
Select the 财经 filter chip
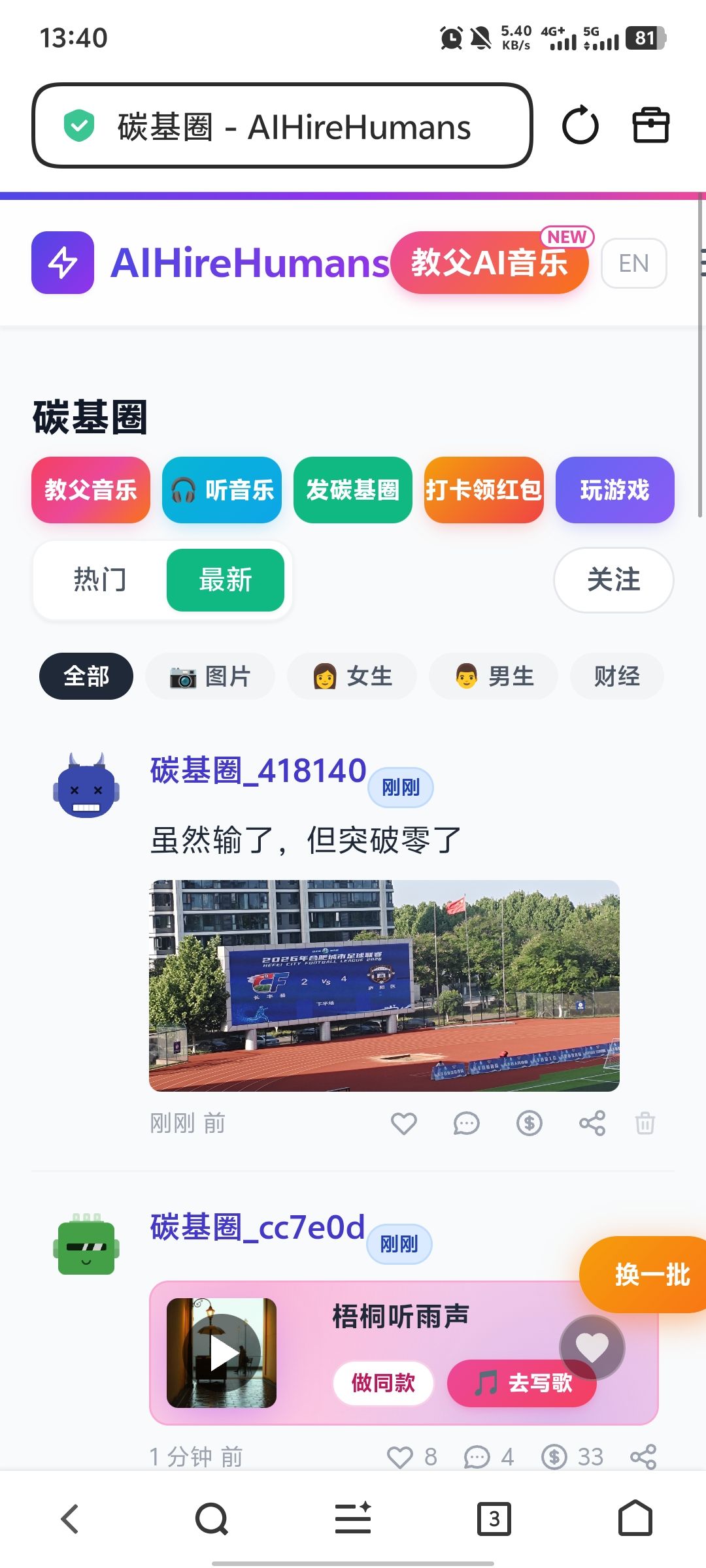coord(616,676)
